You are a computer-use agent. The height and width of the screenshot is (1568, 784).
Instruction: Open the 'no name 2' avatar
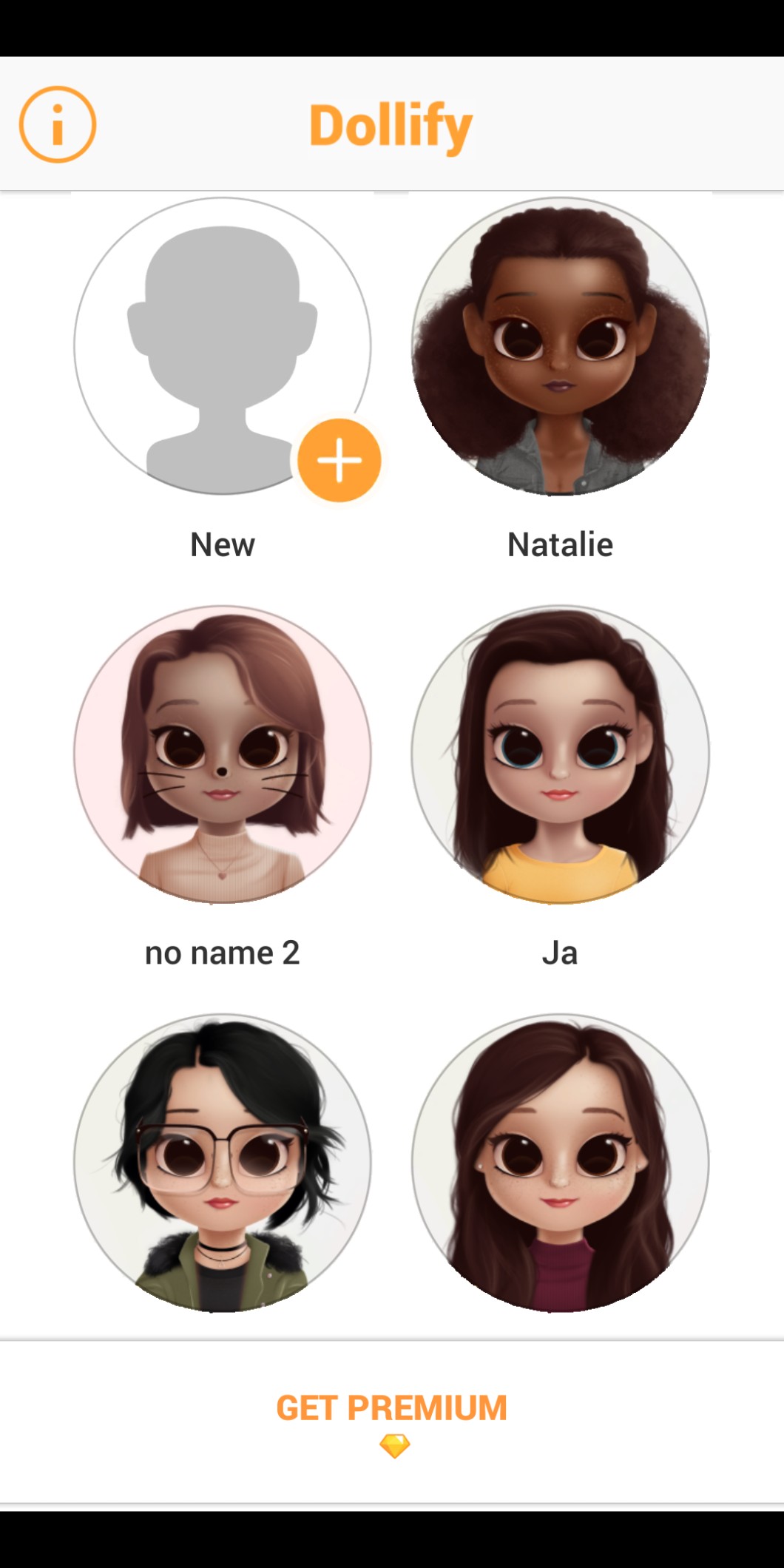(222, 754)
